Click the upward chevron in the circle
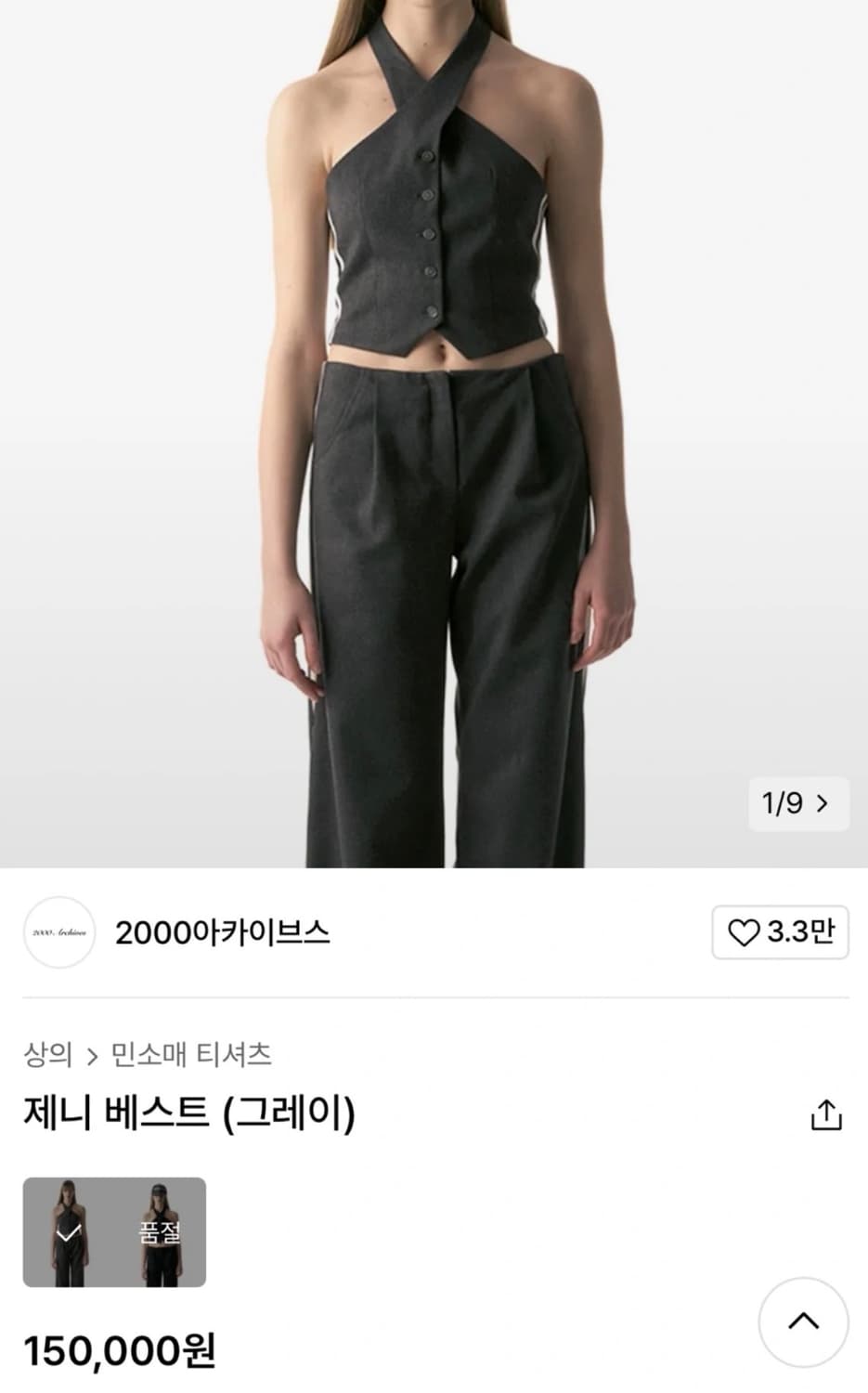Viewport: 868px width, 1393px height. (x=804, y=1321)
